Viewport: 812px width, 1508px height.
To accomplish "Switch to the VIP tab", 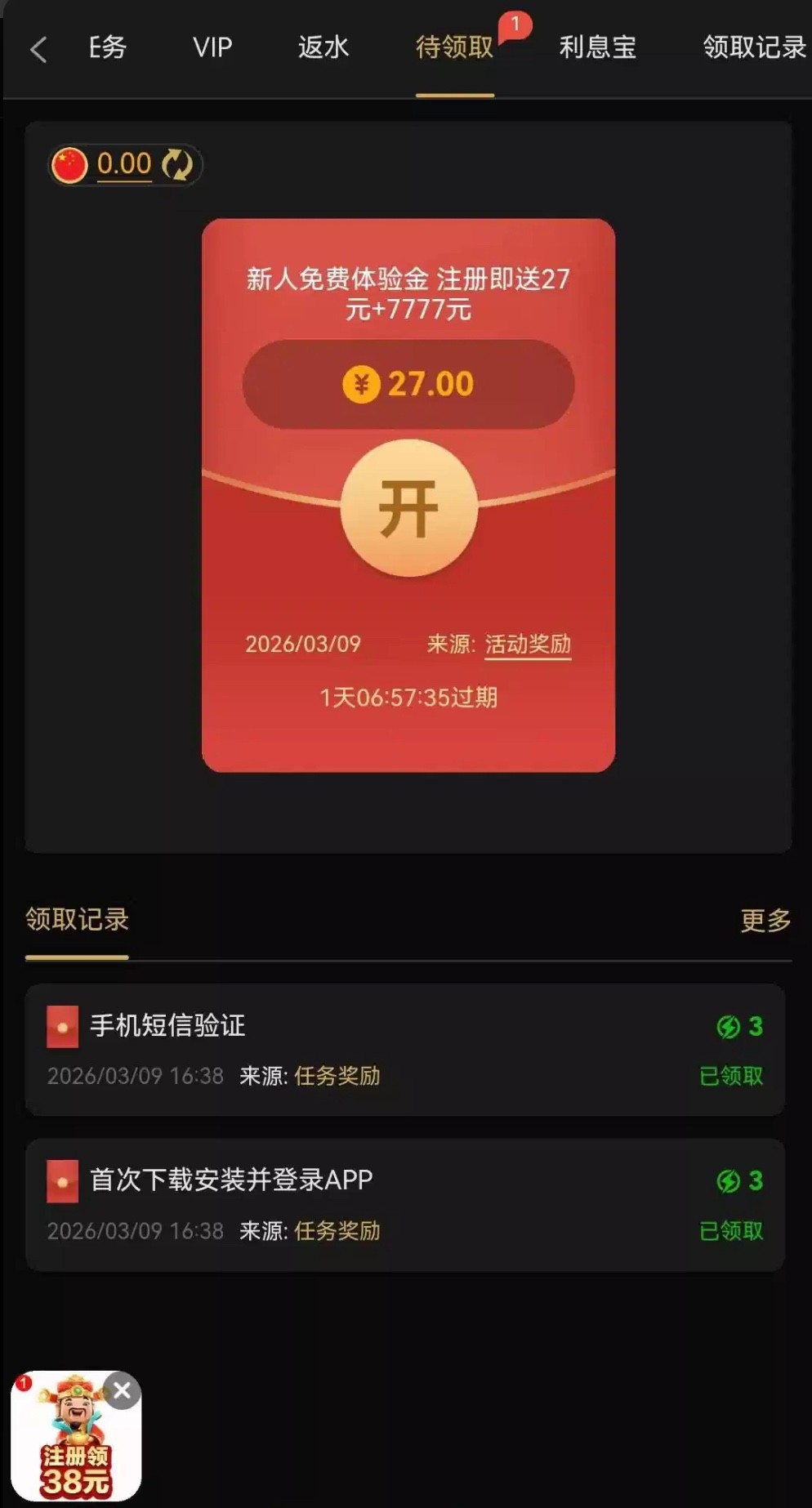I will pyautogui.click(x=212, y=47).
